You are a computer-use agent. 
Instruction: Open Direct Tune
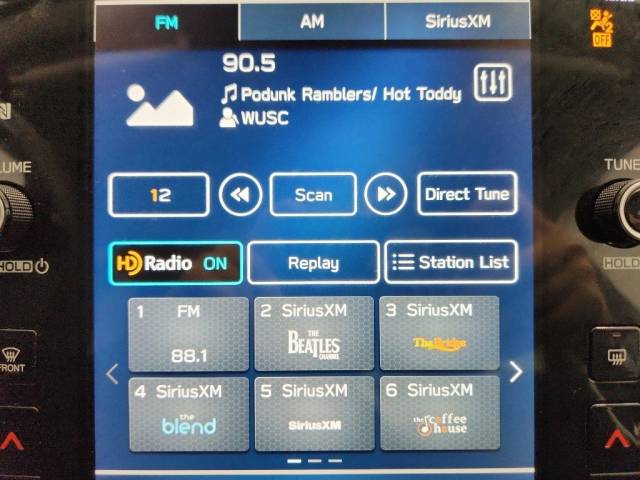tap(466, 195)
